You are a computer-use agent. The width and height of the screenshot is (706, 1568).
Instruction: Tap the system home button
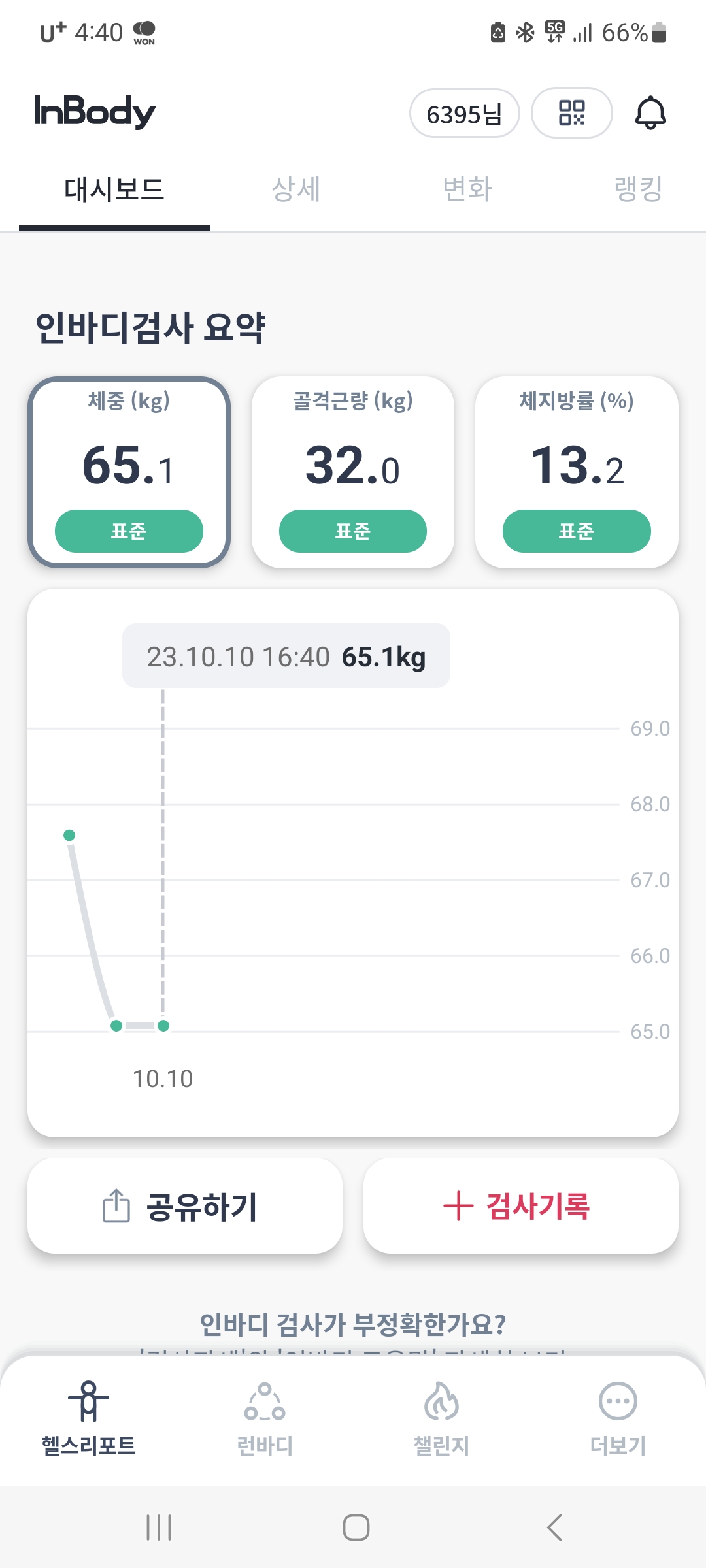tap(356, 1527)
